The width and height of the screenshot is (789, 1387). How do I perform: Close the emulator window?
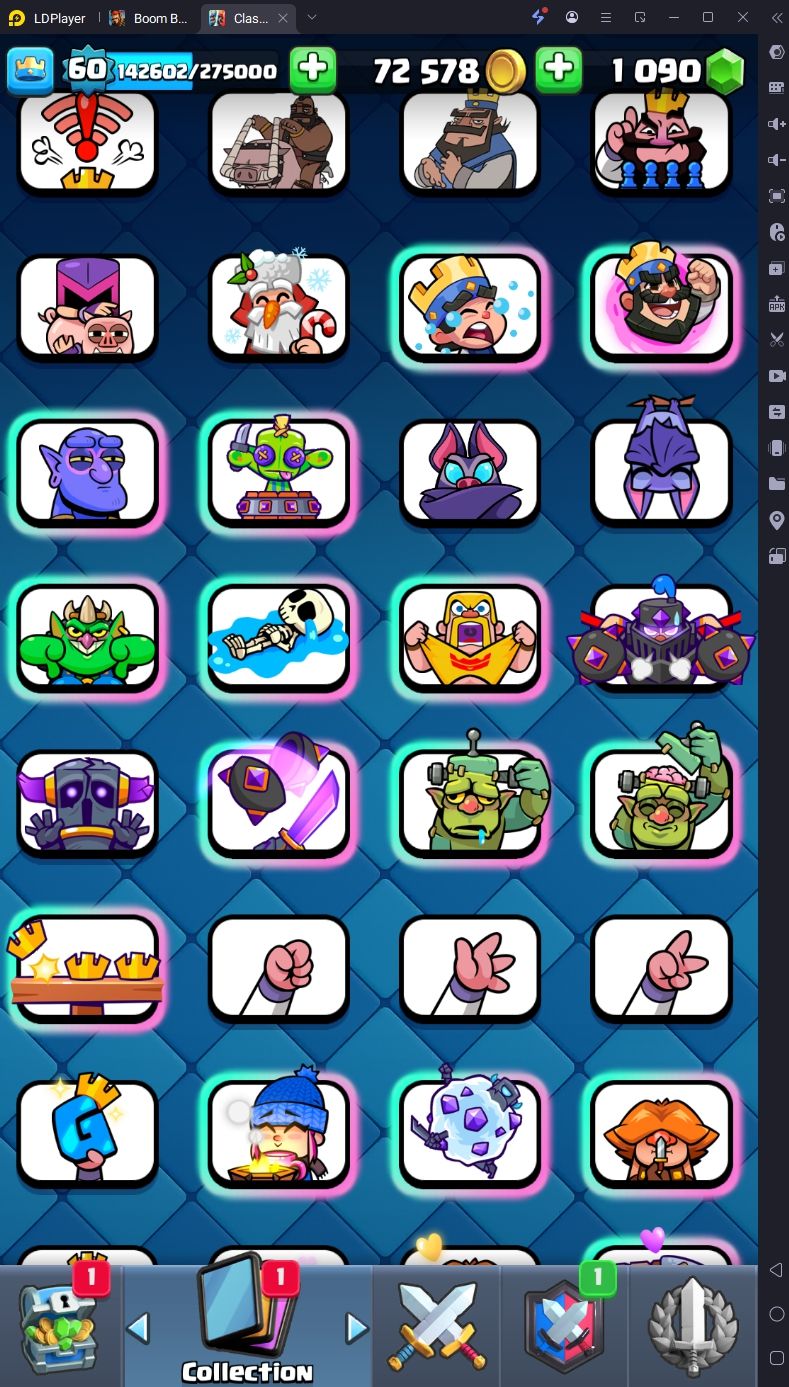coord(742,17)
